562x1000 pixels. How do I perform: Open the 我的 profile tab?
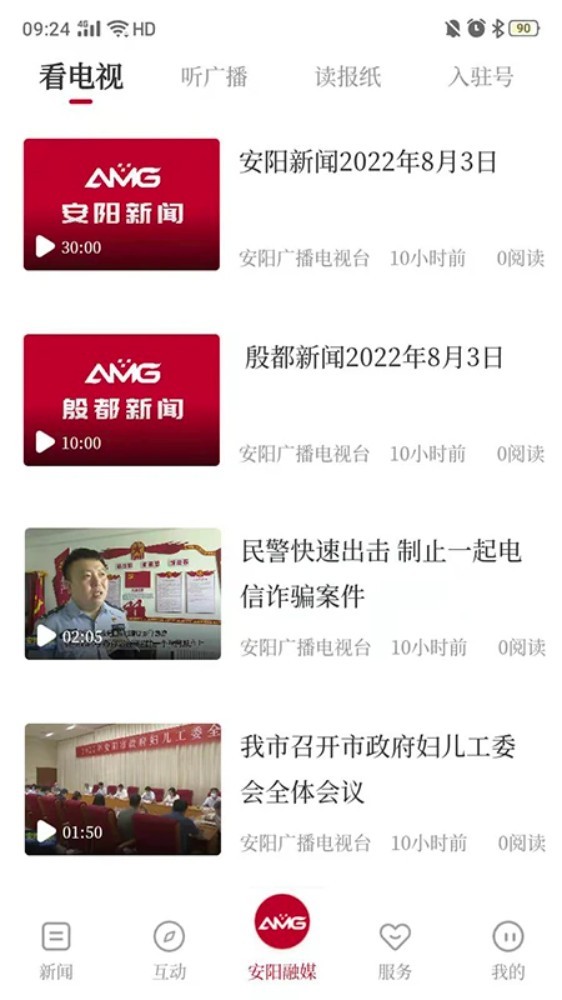[508, 950]
